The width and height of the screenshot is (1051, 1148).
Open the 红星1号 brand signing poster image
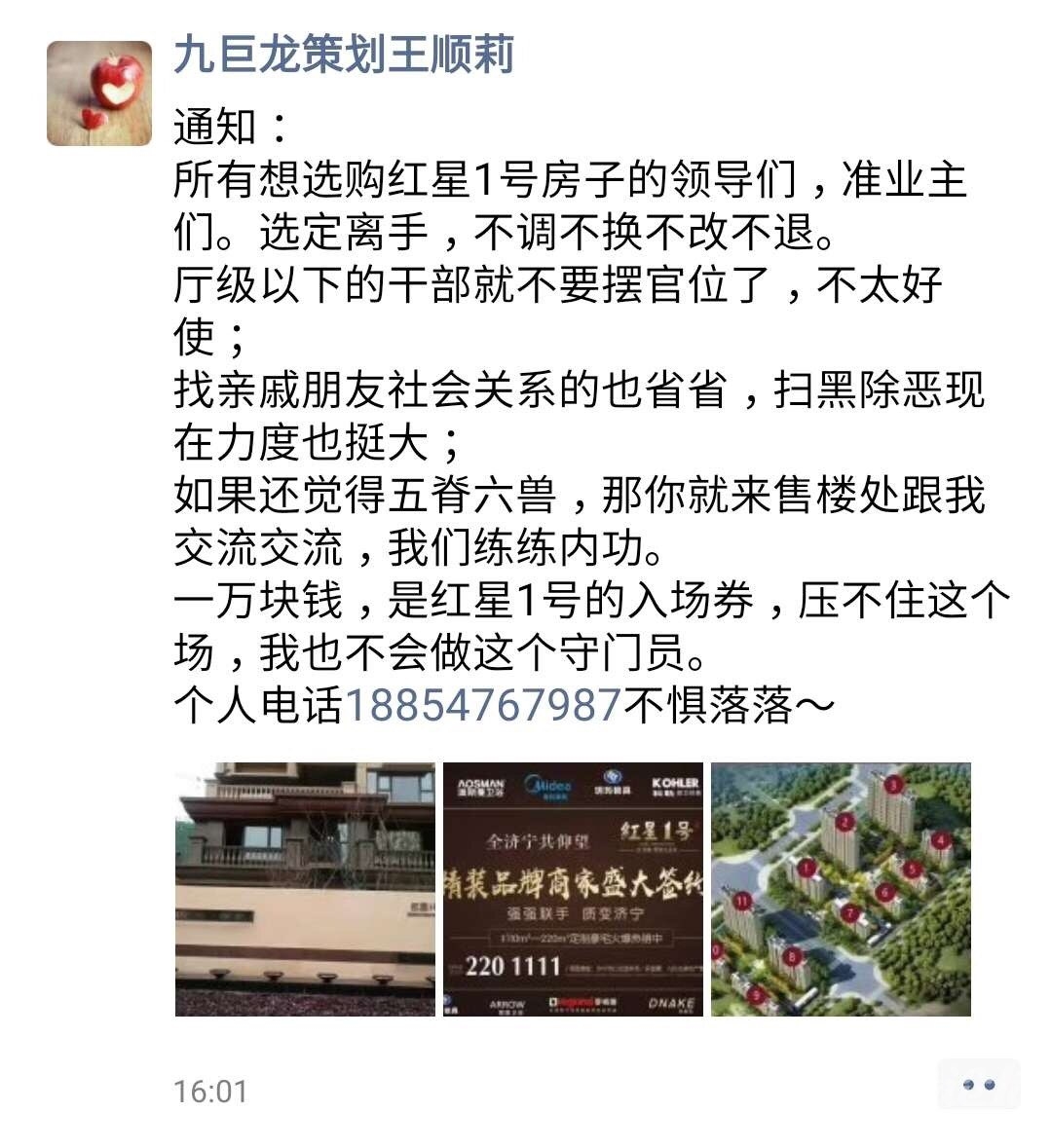click(573, 889)
